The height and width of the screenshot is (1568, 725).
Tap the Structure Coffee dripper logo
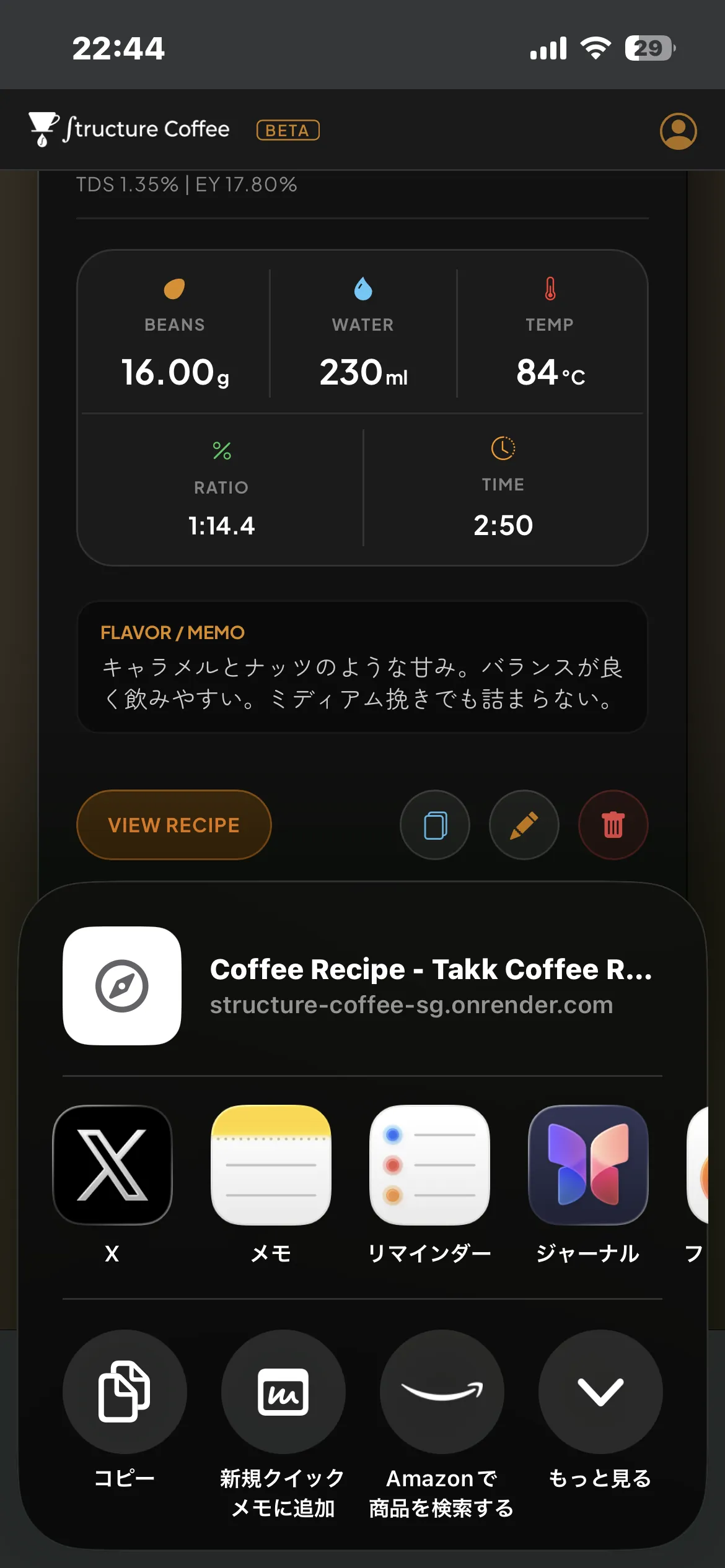pyautogui.click(x=41, y=128)
